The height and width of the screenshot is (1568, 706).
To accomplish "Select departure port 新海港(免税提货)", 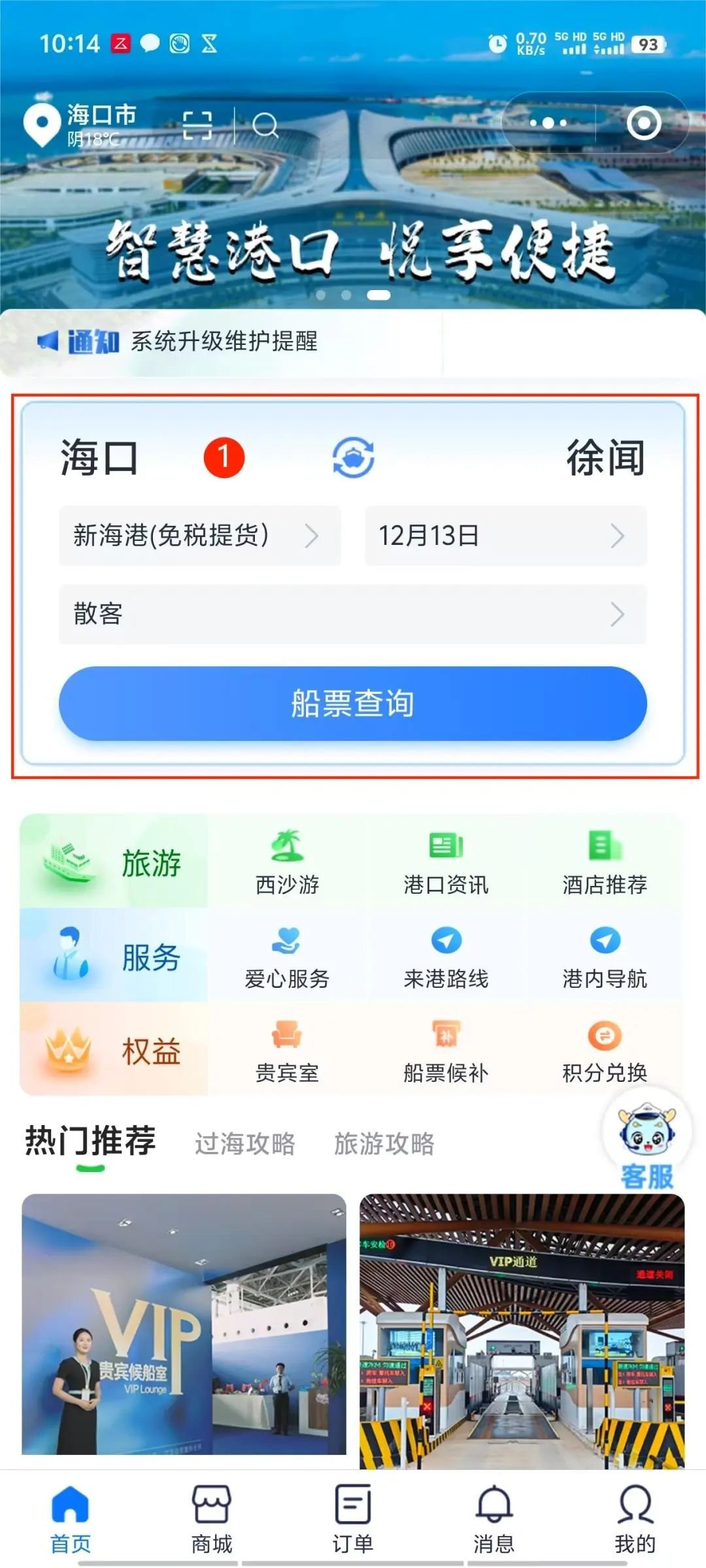I will [x=200, y=536].
